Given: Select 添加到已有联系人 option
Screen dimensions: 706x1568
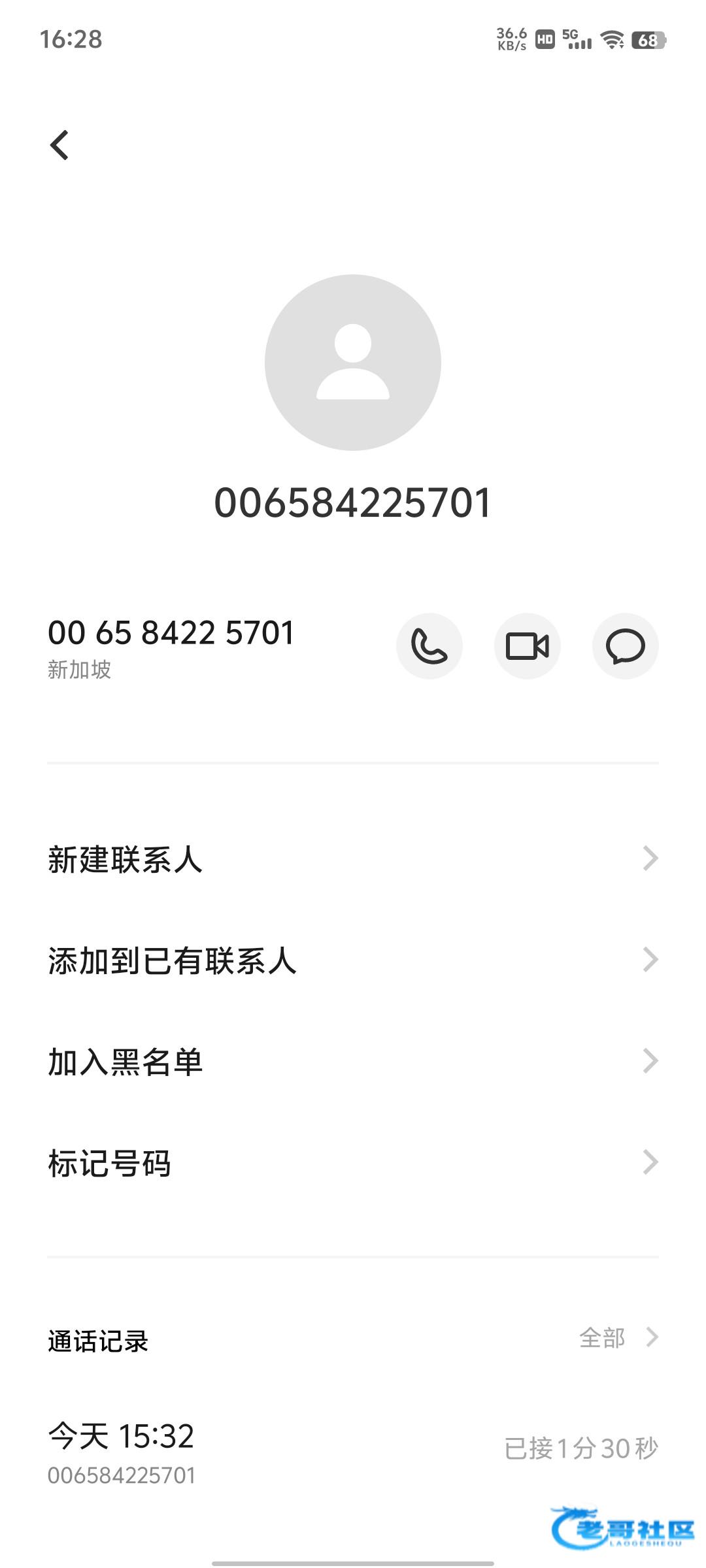Looking at the screenshot, I should (x=353, y=960).
